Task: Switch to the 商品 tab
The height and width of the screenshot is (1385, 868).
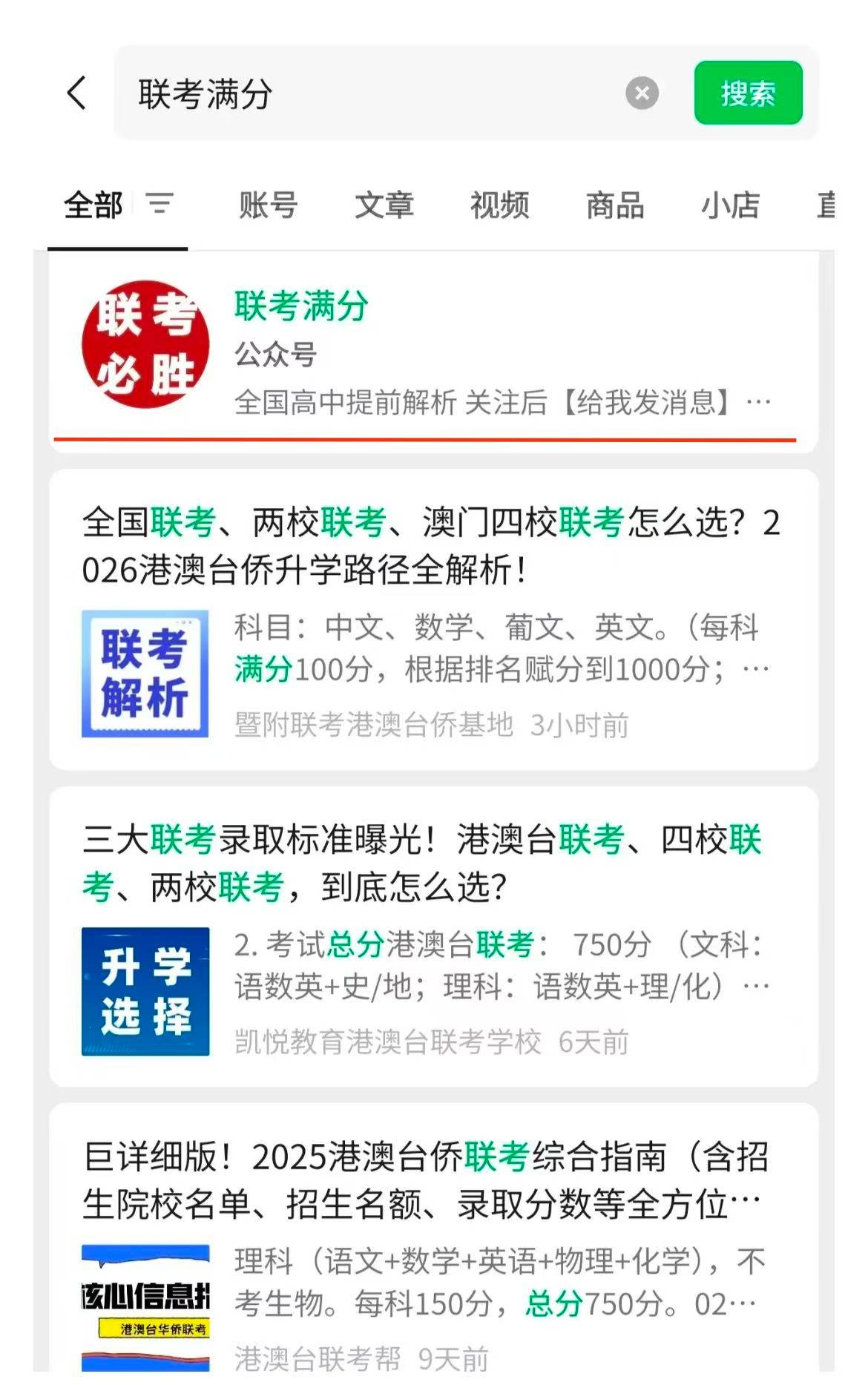Action: [x=615, y=205]
